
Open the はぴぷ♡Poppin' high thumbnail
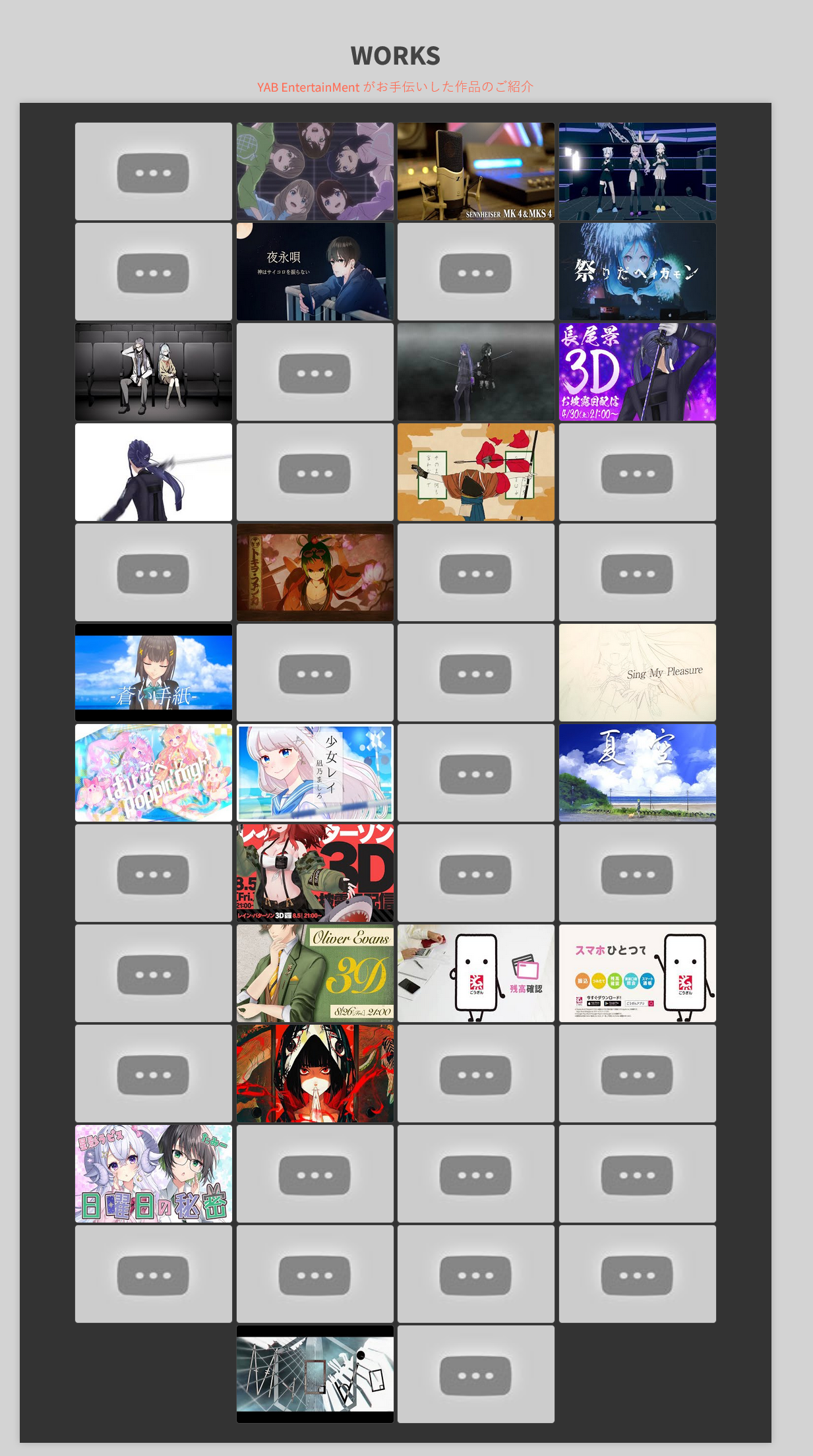pos(153,773)
